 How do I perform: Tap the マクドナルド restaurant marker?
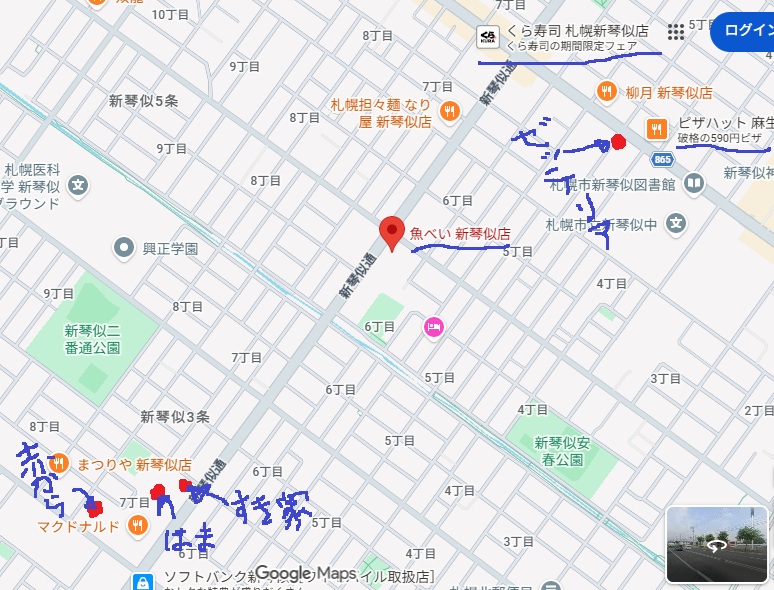(135, 526)
